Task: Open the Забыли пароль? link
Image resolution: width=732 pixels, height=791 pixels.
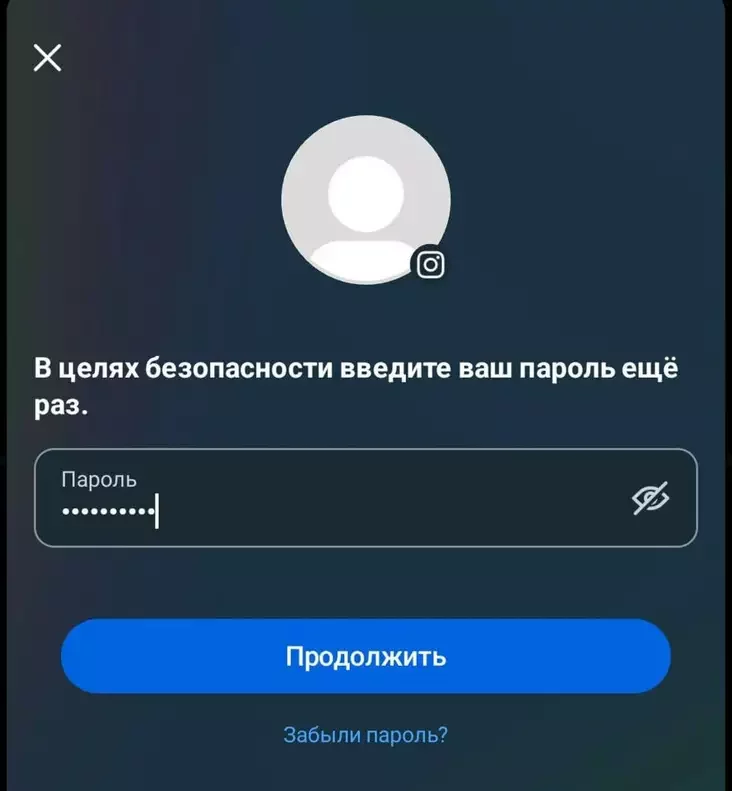Action: pyautogui.click(x=366, y=735)
